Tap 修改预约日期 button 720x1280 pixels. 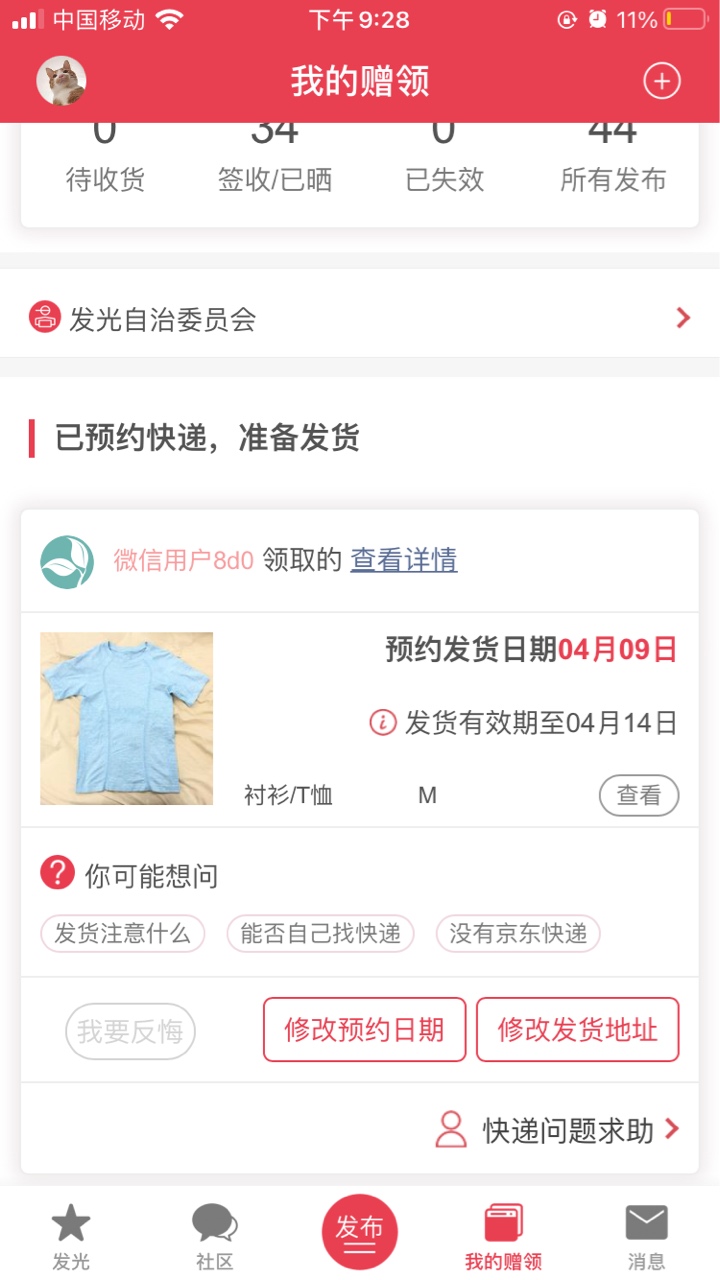pyautogui.click(x=364, y=1030)
